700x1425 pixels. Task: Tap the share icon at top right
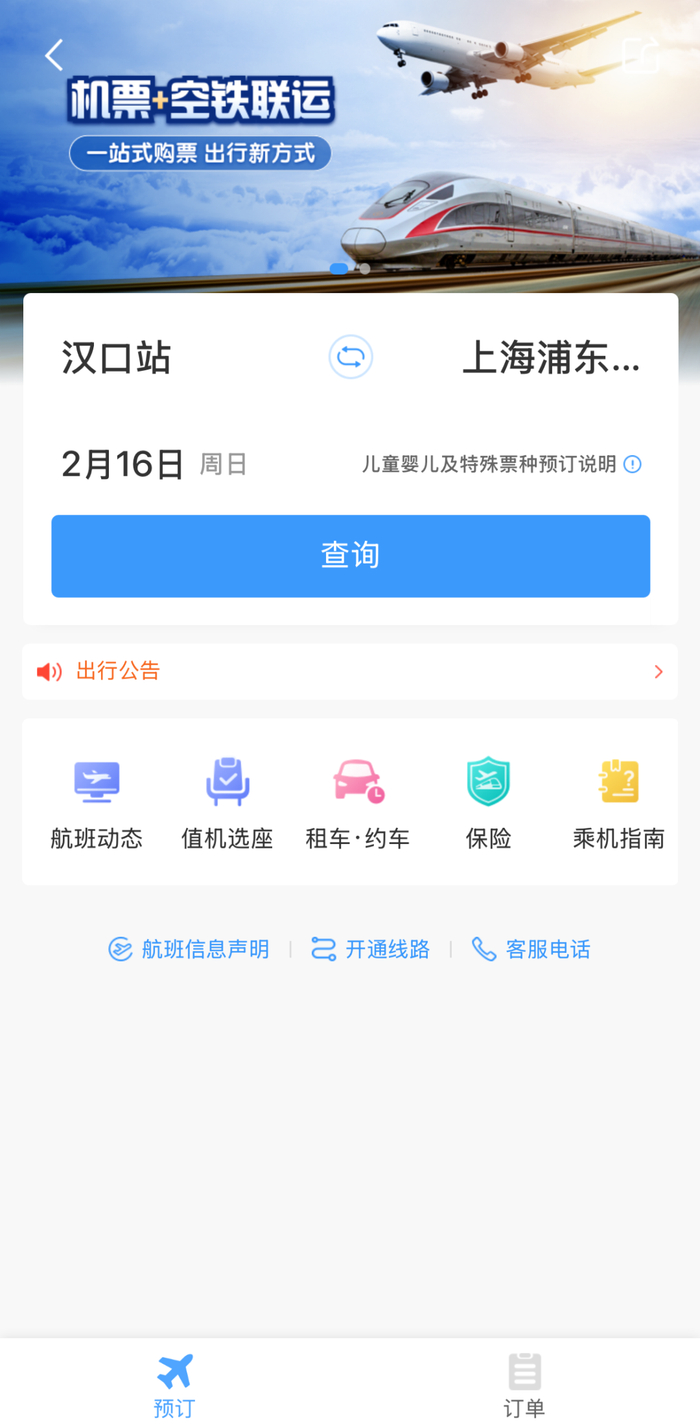click(x=640, y=55)
